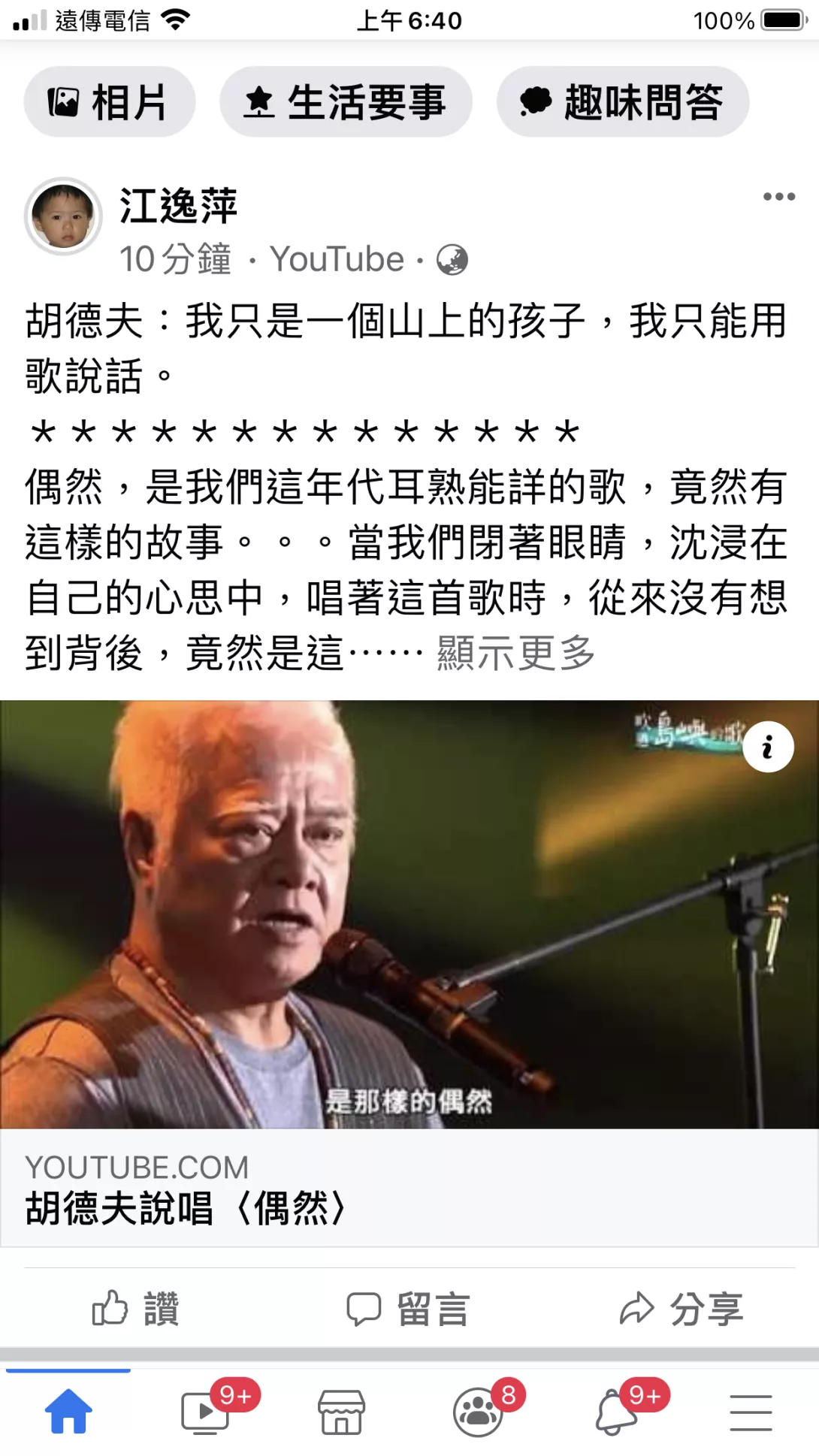Open 江逸萍's profile name link
Viewport: 819px width, 1456px height.
[179, 206]
